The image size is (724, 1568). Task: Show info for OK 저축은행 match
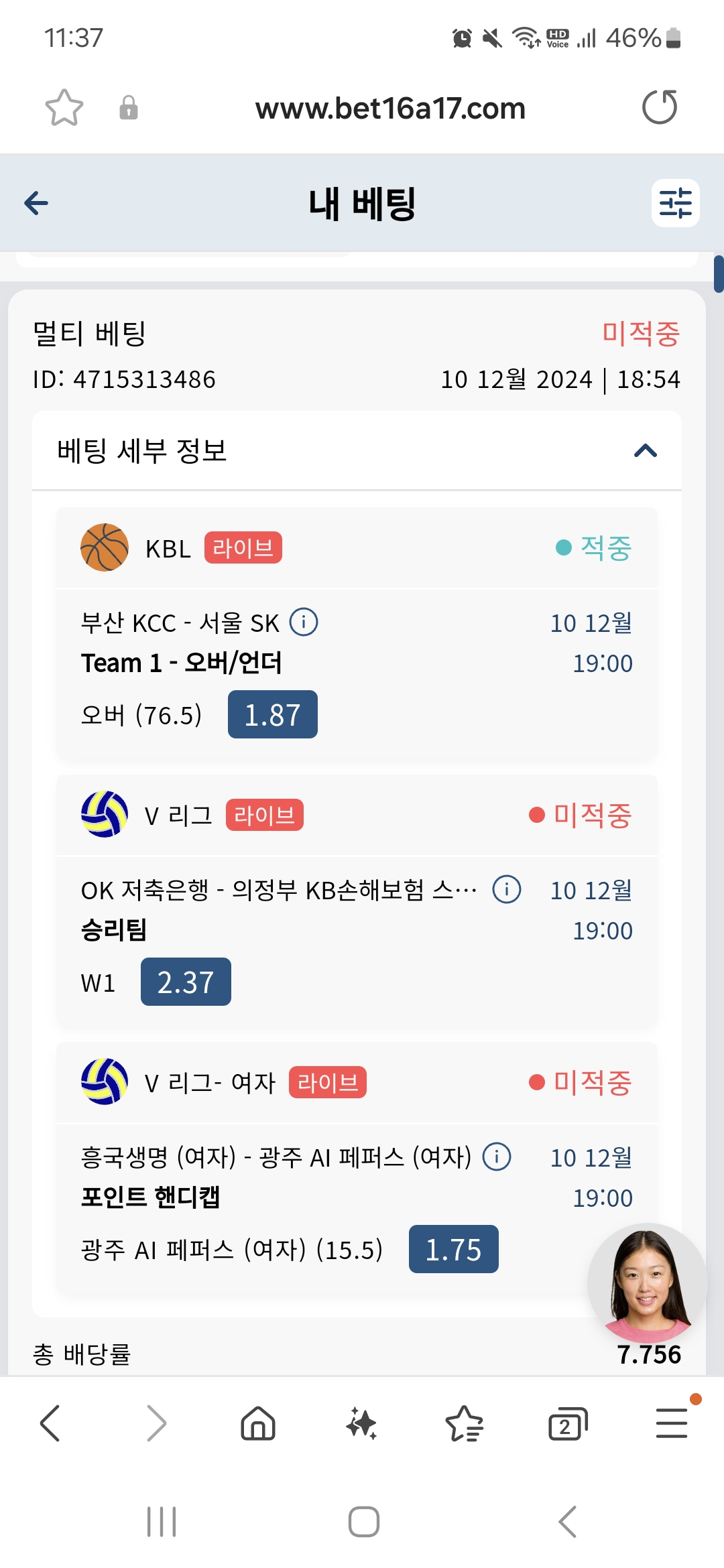coord(507,890)
